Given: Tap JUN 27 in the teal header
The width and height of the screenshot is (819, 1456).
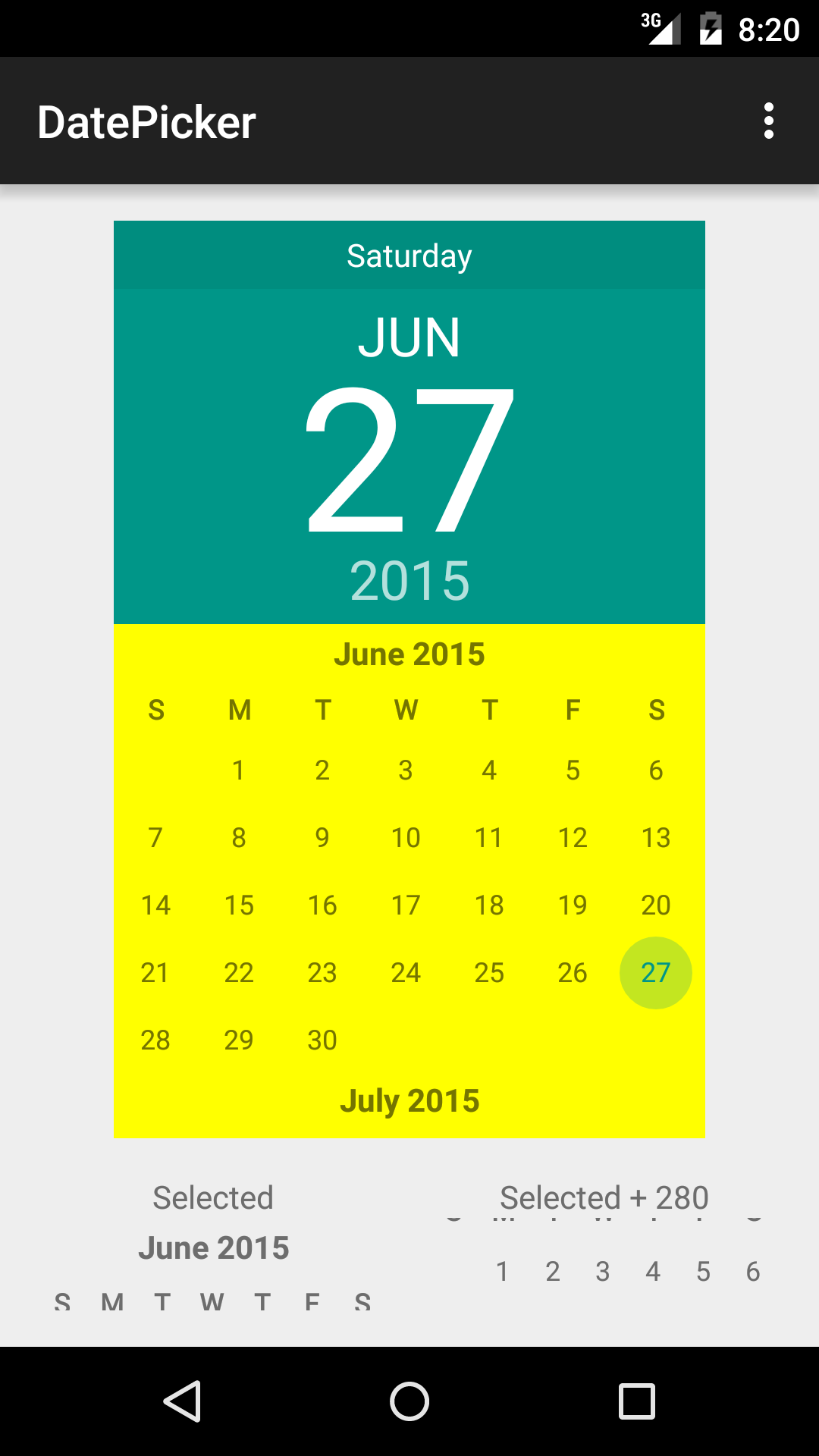Looking at the screenshot, I should (x=409, y=425).
